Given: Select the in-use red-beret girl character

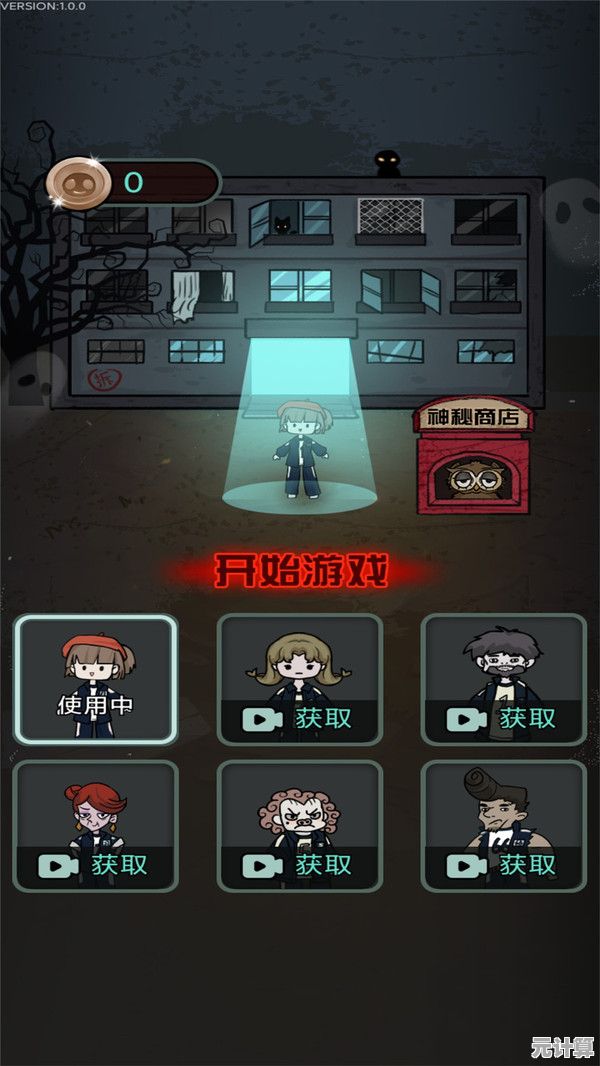Looking at the screenshot, I should point(96,679).
